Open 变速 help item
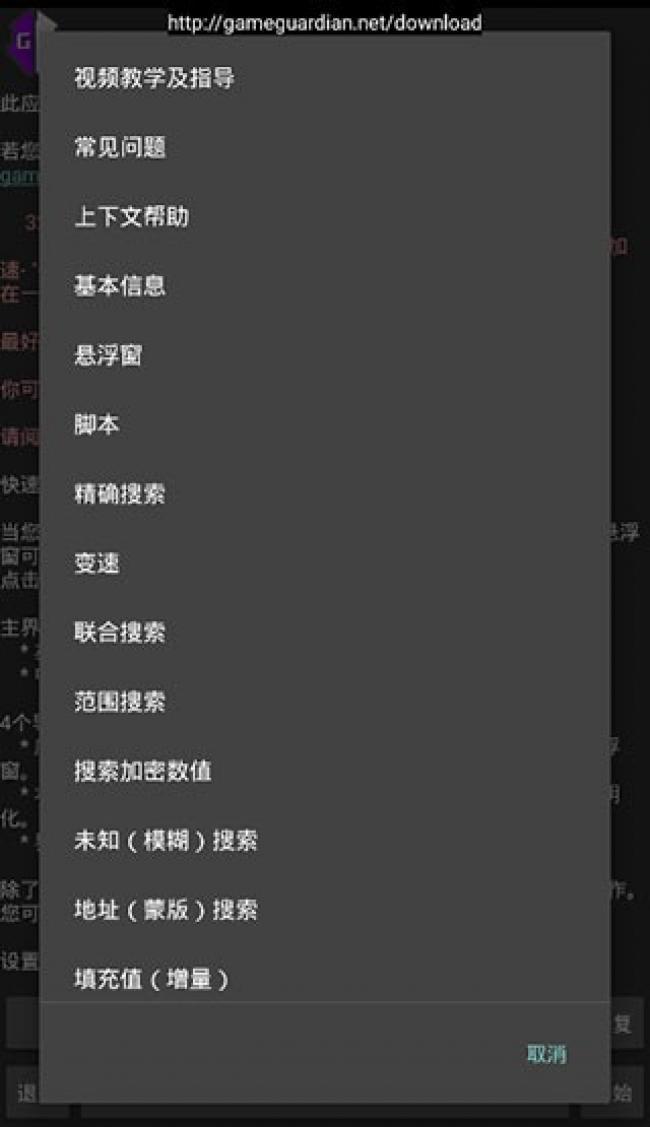The width and height of the screenshot is (650, 1127). [x=97, y=563]
